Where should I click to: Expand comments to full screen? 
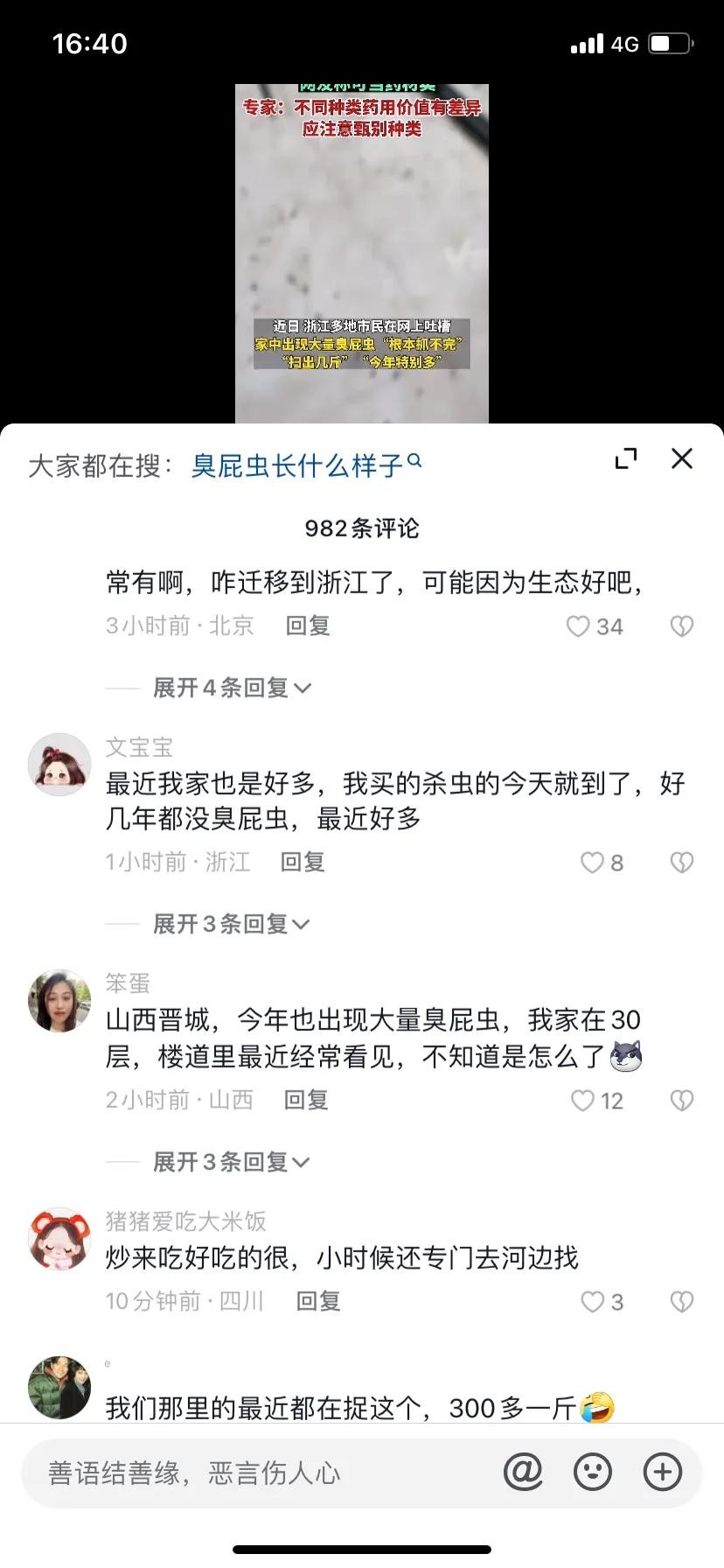click(x=626, y=458)
